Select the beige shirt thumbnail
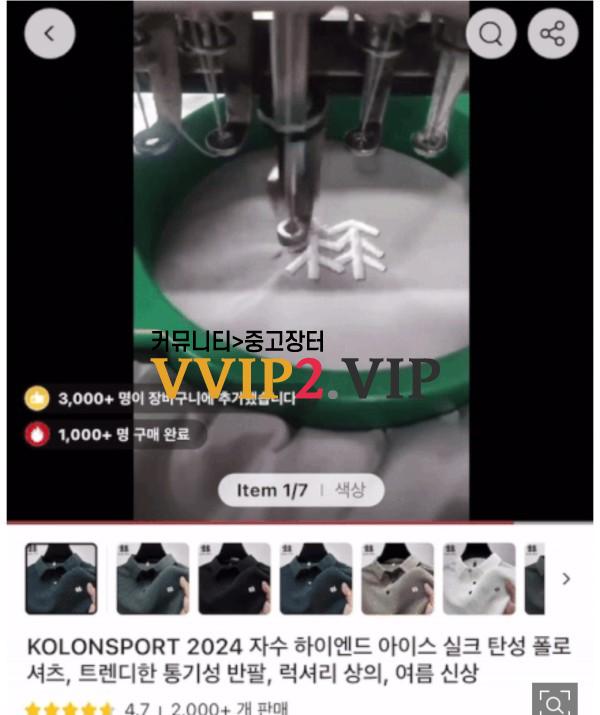 pos(397,578)
